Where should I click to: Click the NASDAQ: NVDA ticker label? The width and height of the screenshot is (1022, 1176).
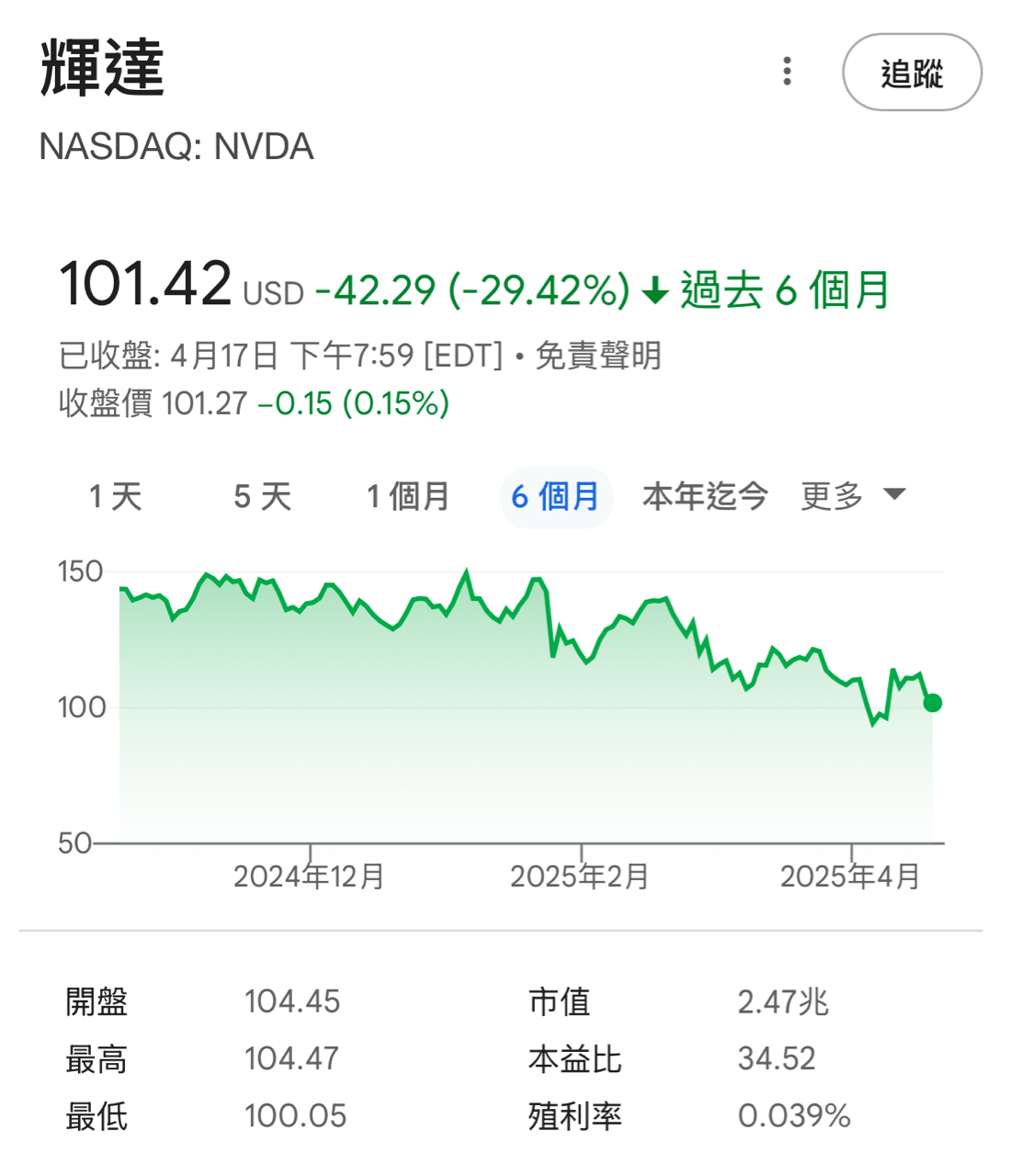(x=176, y=147)
